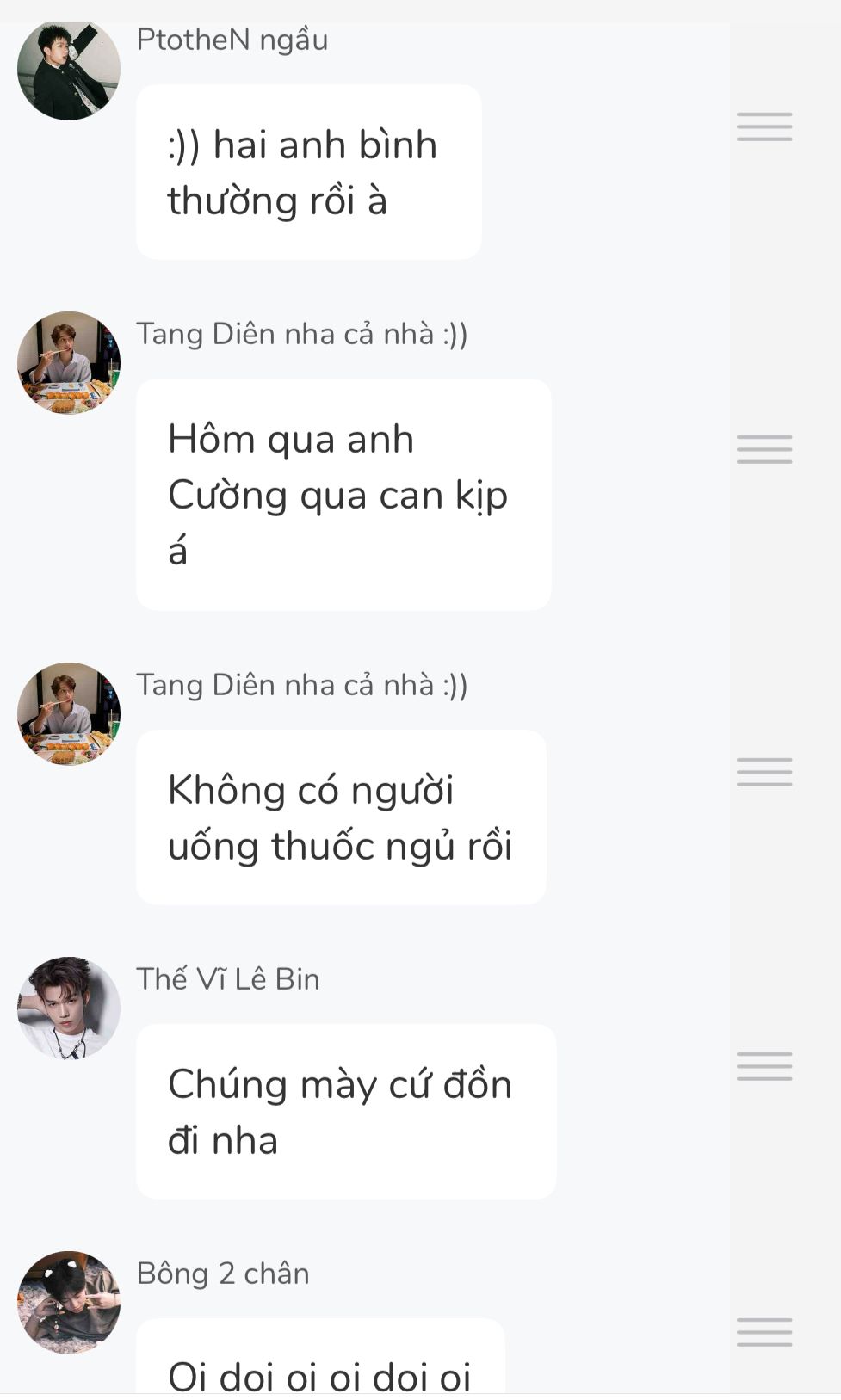Tap the reorder handle beside "hai anh bình thường rồi à"
The image size is (841, 1400).
pos(764,126)
